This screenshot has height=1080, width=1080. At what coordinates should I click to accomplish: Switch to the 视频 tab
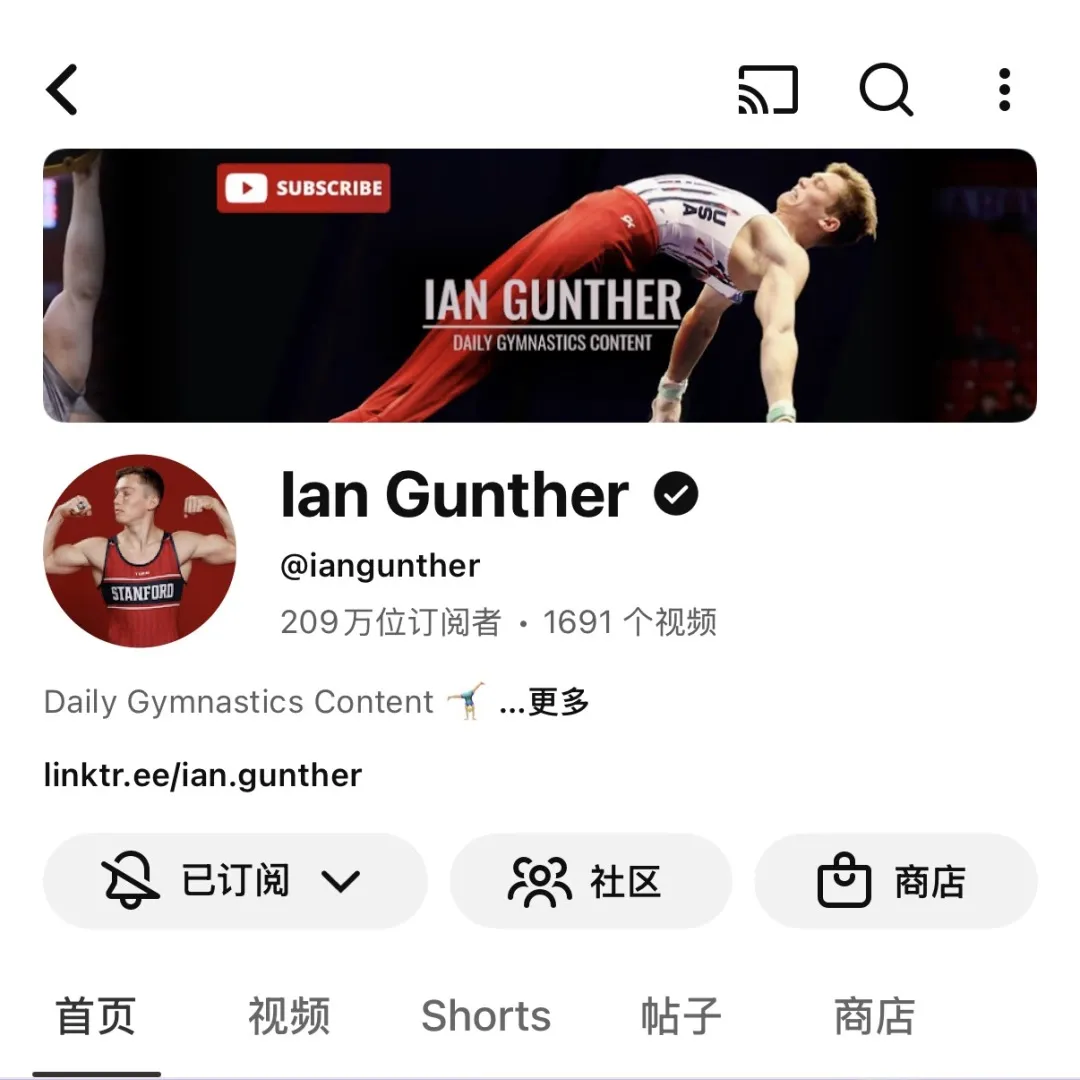pyautogui.click(x=289, y=1016)
